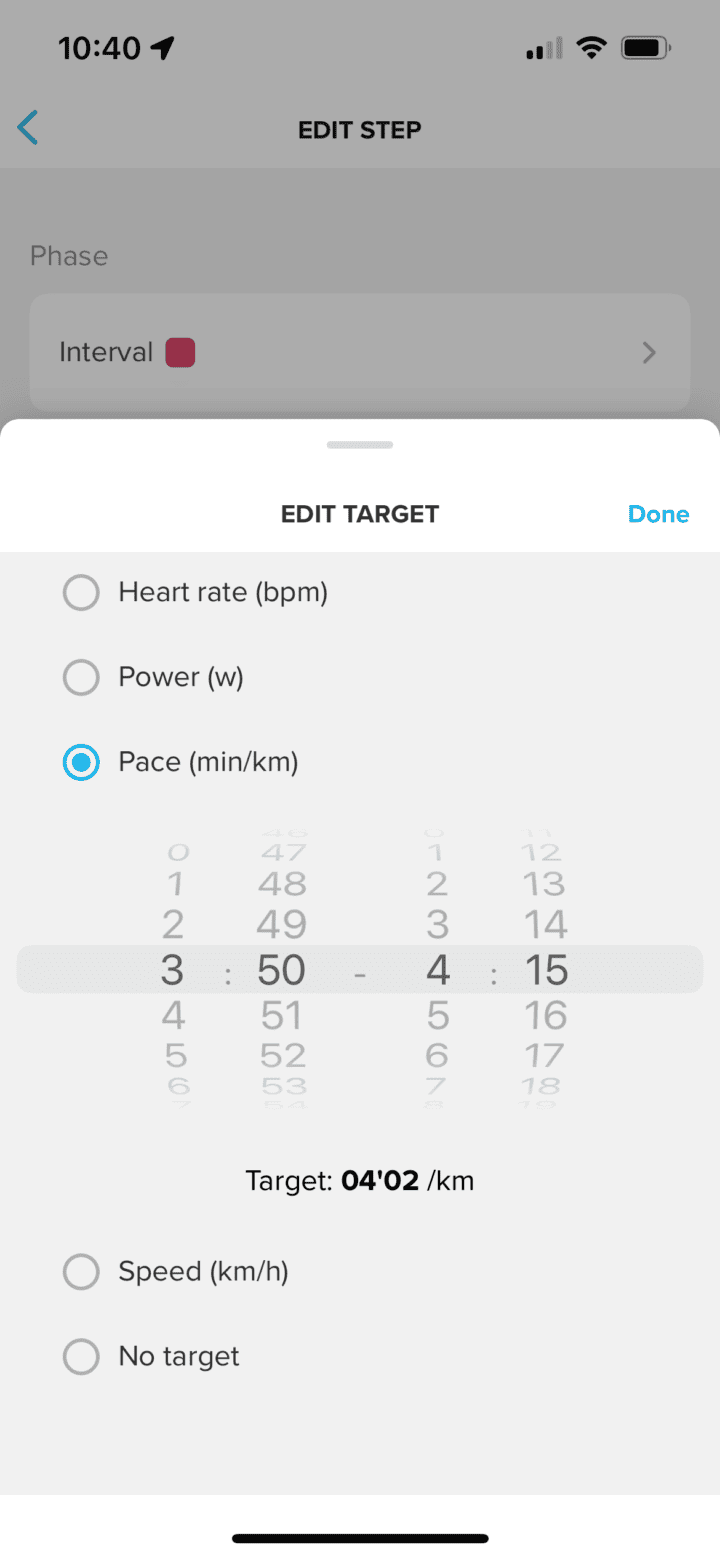Image resolution: width=720 pixels, height=1558 pixels.
Task: Pick Speed (km/h) target
Action: point(81,1272)
